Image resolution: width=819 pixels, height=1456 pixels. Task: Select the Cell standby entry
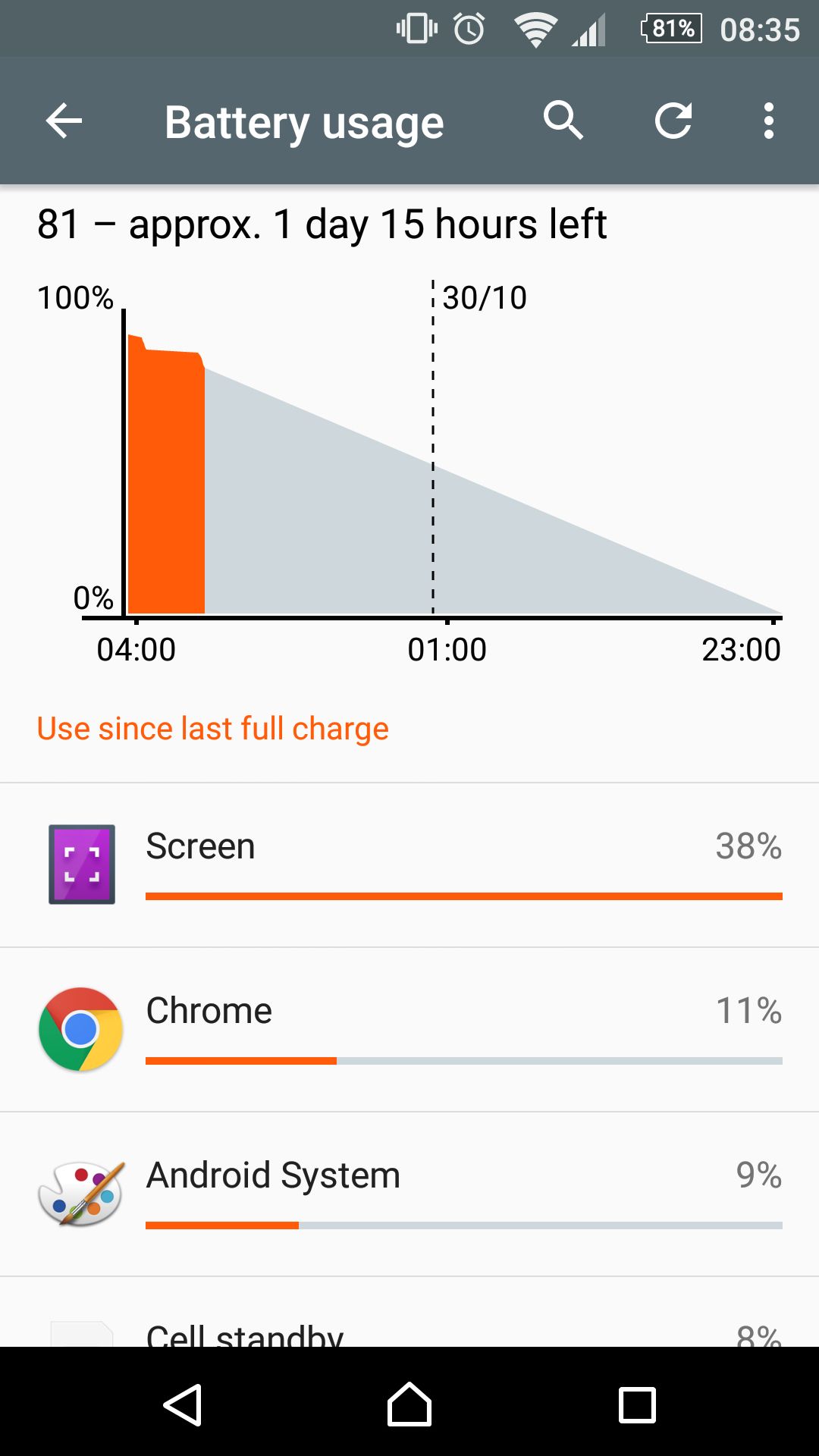point(409,1313)
